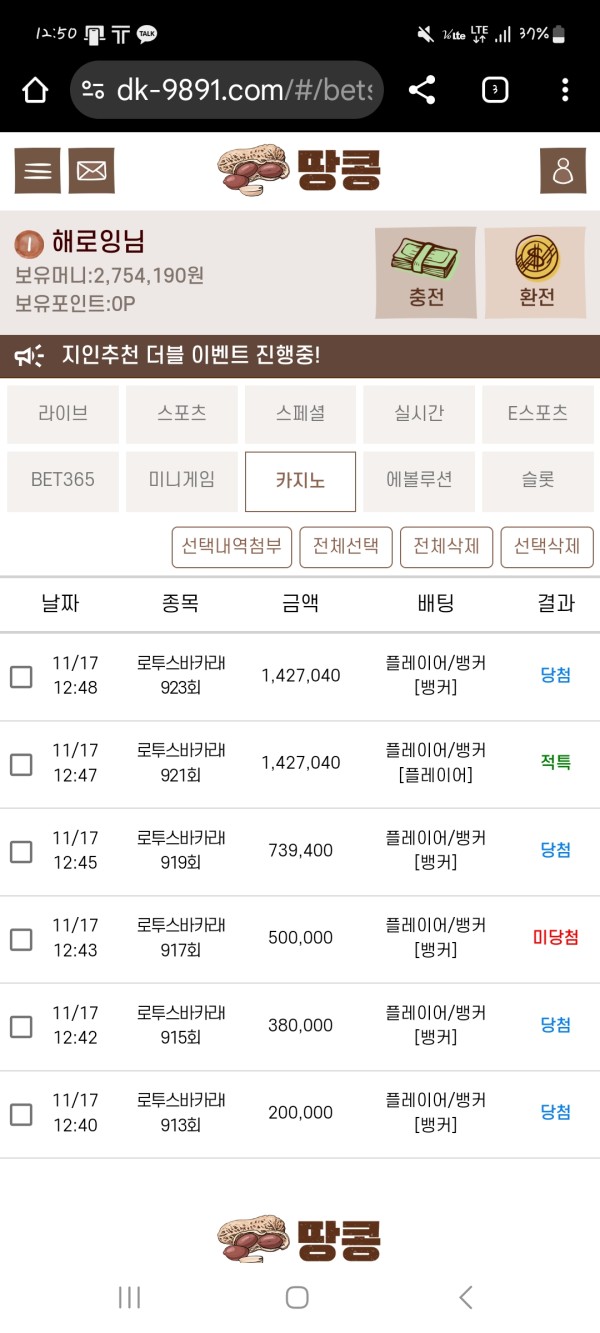Open the messages envelope icon
This screenshot has width=600, height=1333.
91,171
